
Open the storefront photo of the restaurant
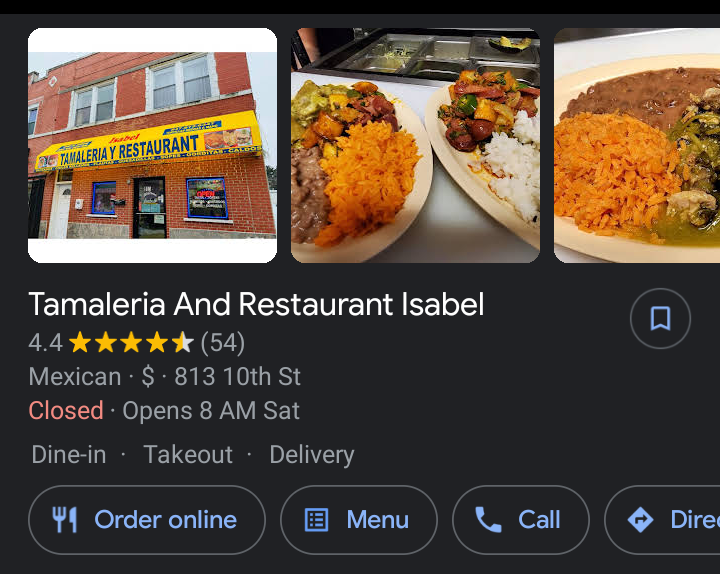(x=152, y=145)
